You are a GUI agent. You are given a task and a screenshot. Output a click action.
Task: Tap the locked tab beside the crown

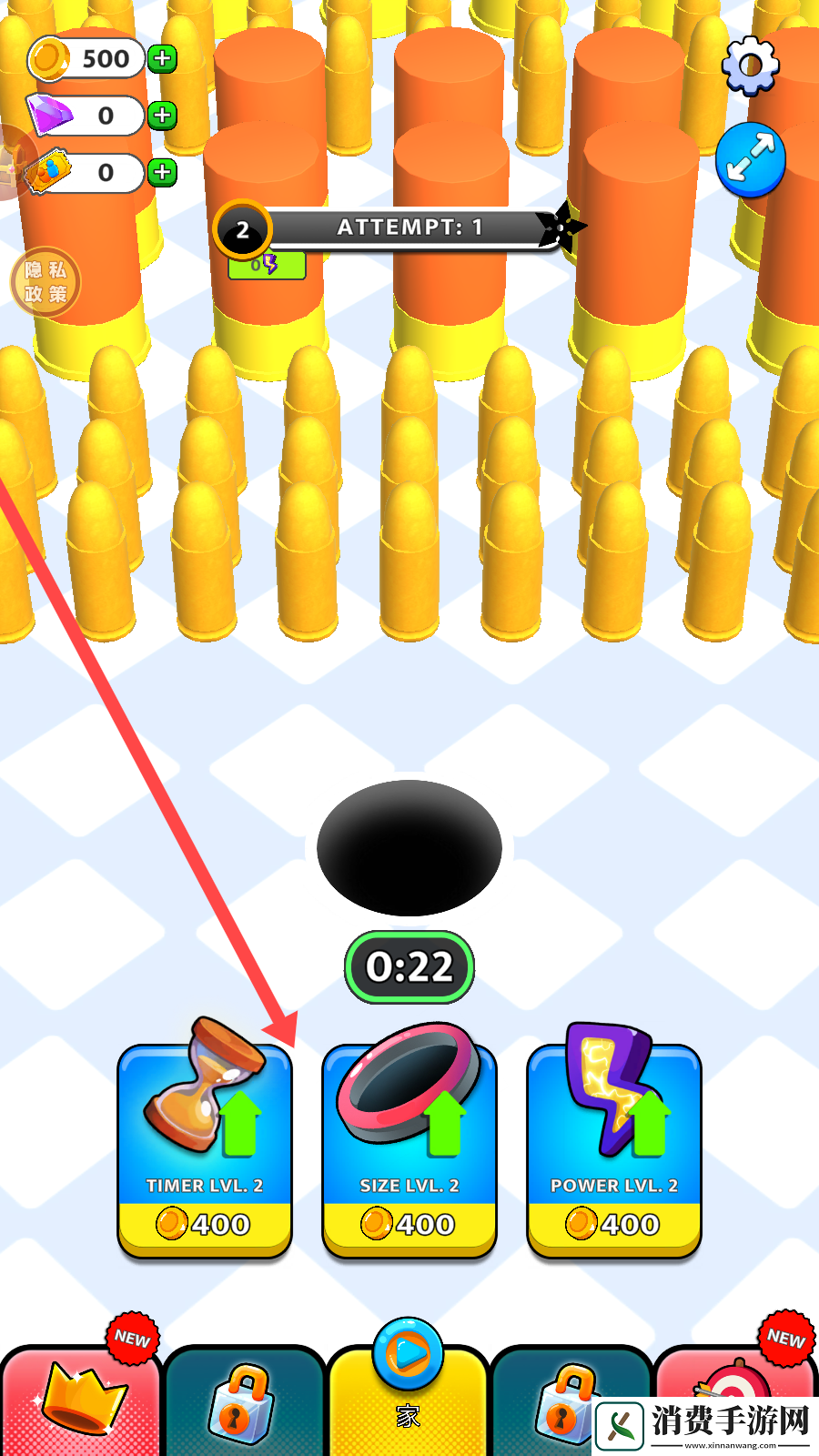coord(244,1403)
